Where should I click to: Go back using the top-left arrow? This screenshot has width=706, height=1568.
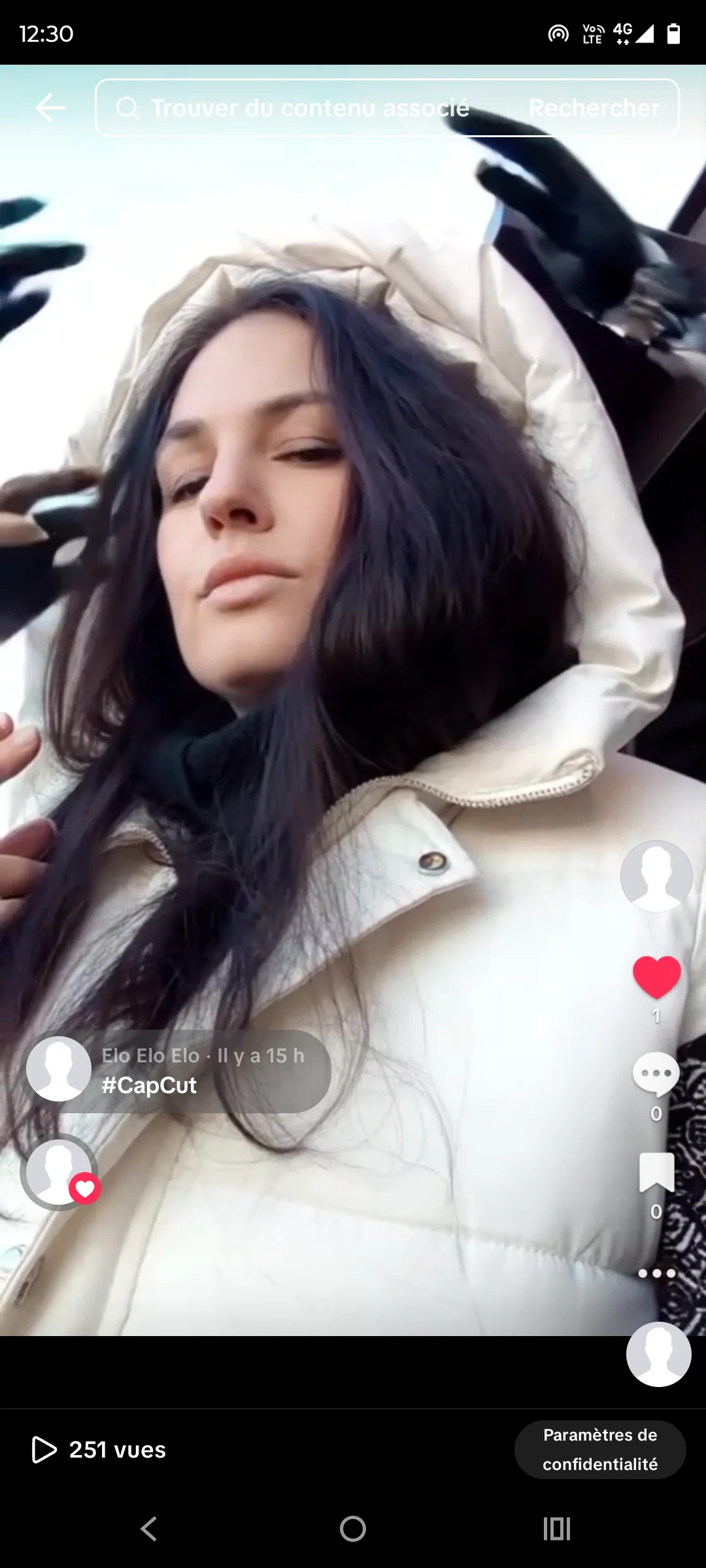coord(50,108)
